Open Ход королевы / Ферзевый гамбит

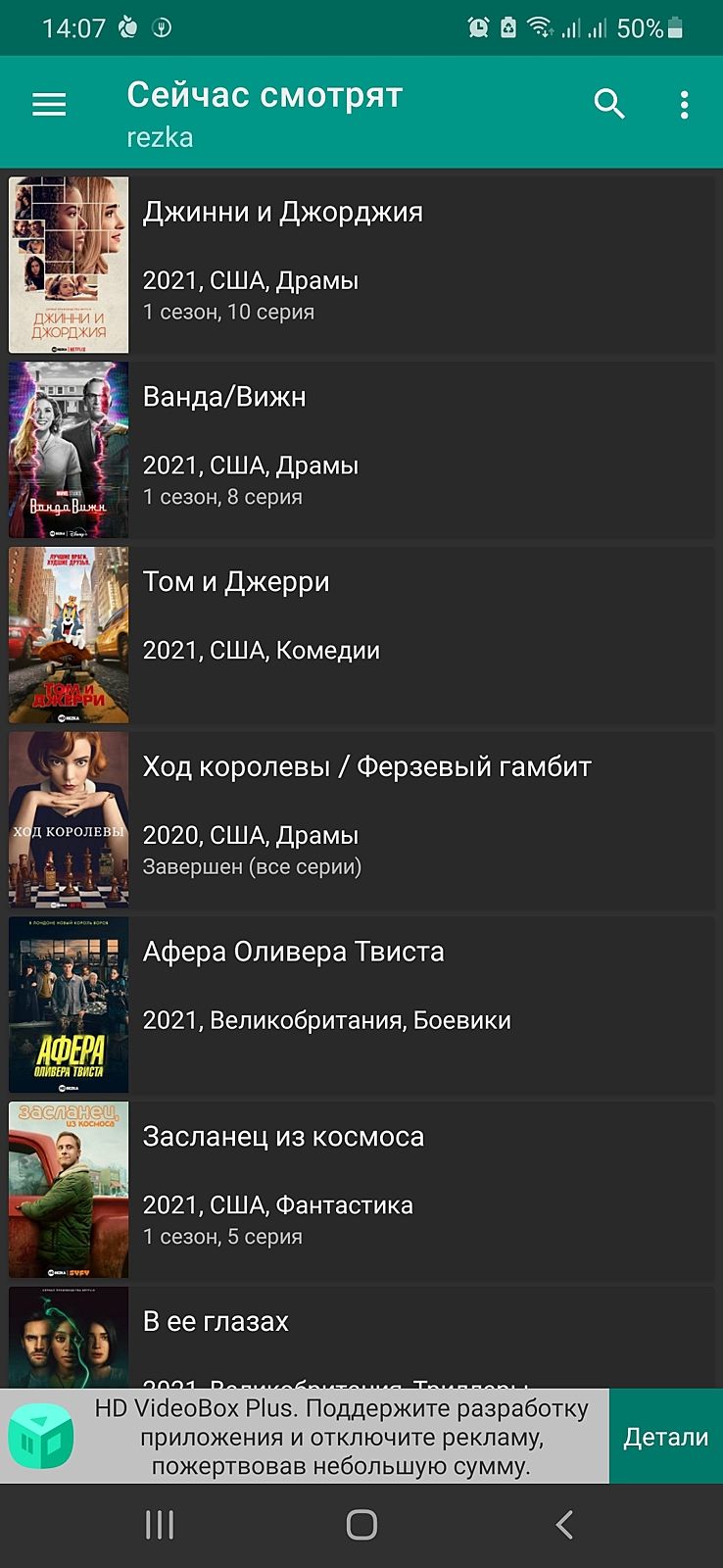tap(361, 820)
